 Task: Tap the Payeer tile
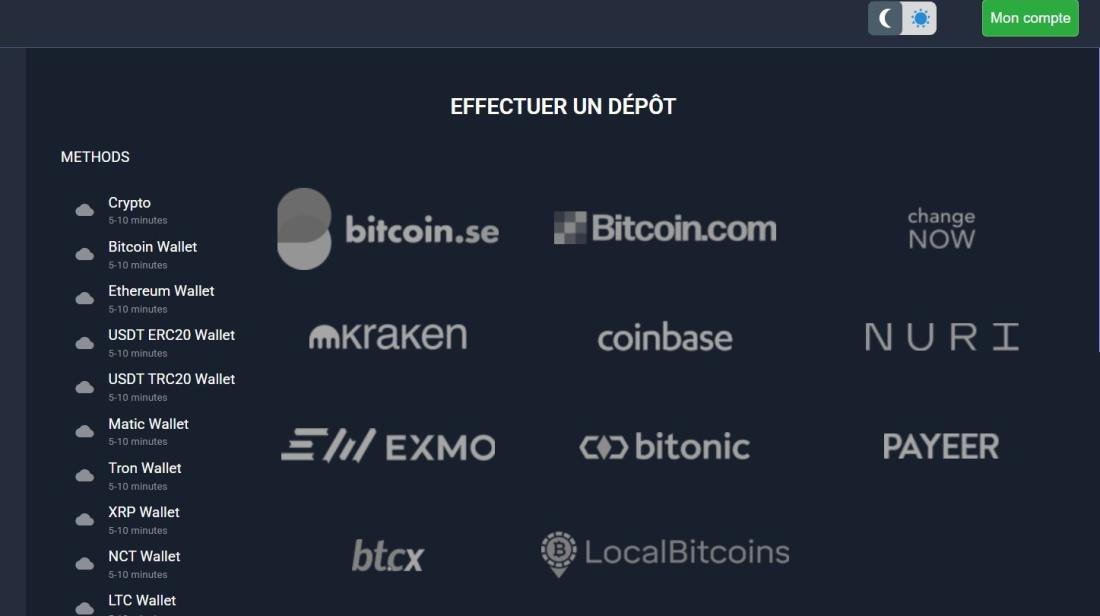pyautogui.click(x=941, y=446)
